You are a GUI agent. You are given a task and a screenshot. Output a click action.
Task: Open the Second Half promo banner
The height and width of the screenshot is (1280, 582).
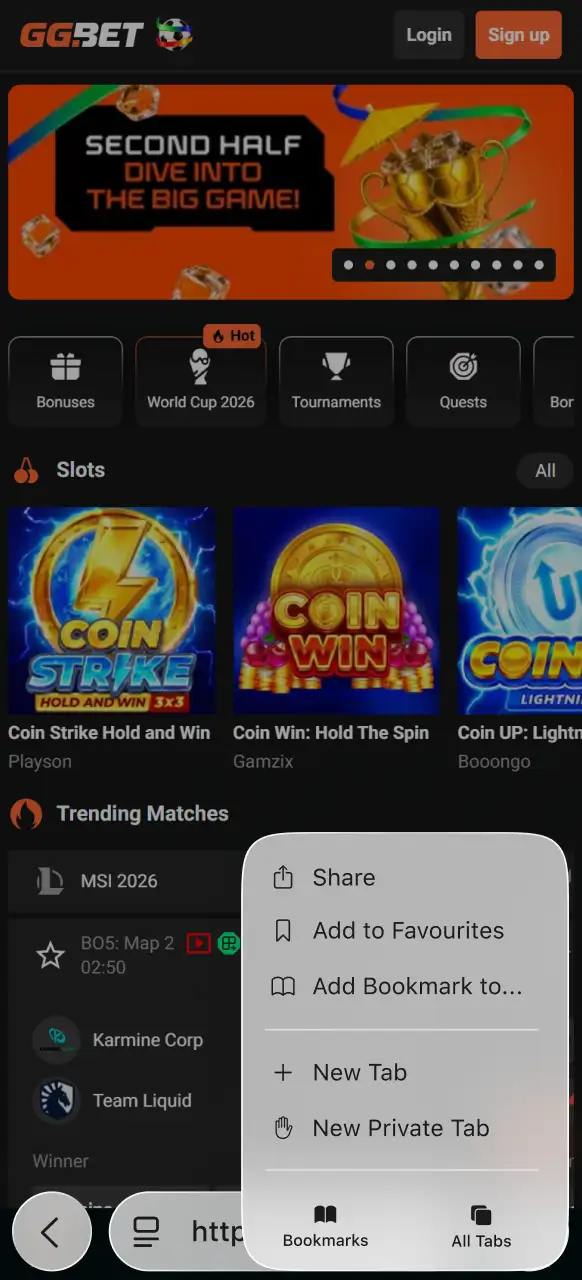(291, 192)
